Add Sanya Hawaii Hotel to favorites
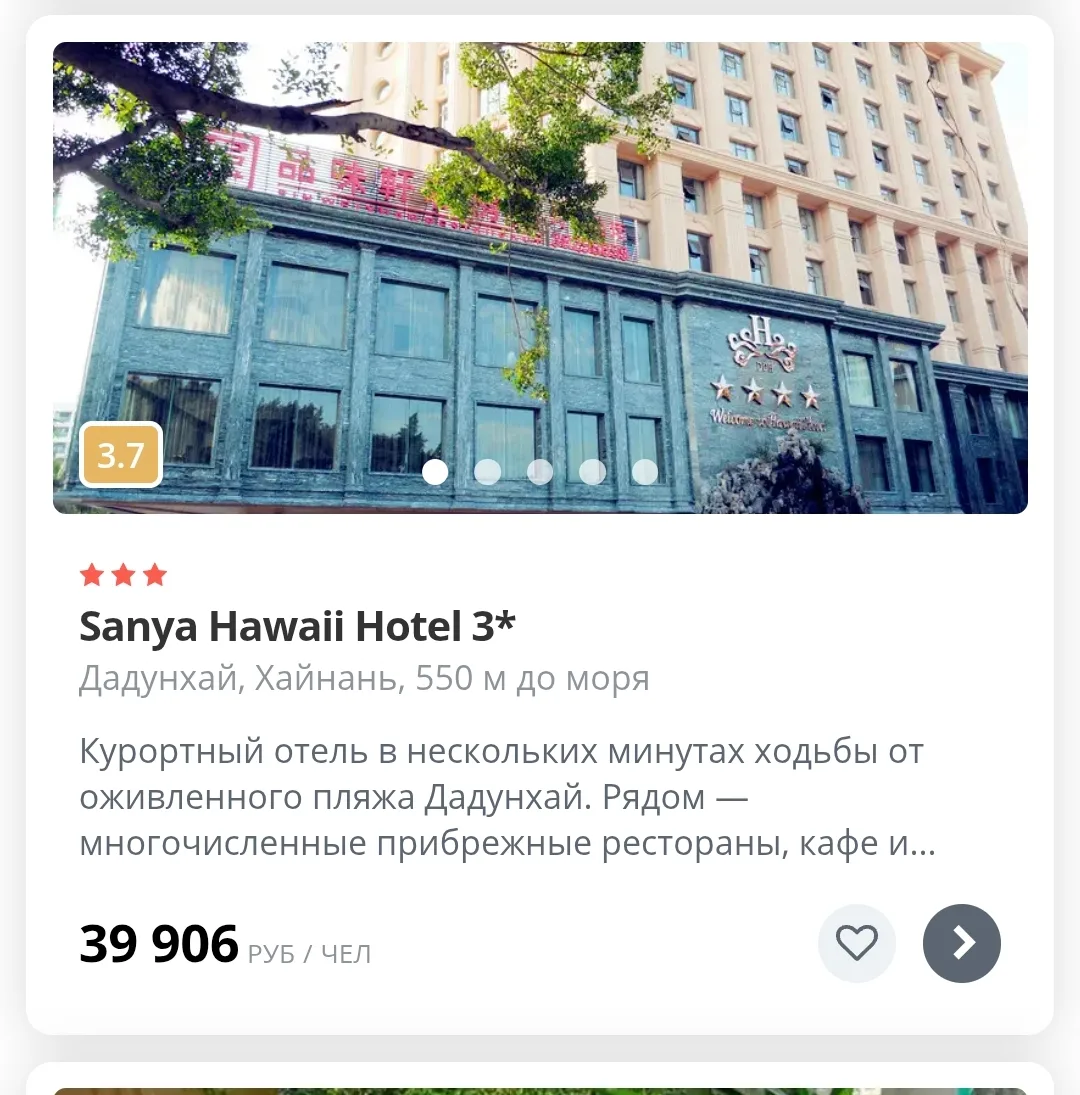This screenshot has height=1095, width=1080. pyautogui.click(x=856, y=943)
